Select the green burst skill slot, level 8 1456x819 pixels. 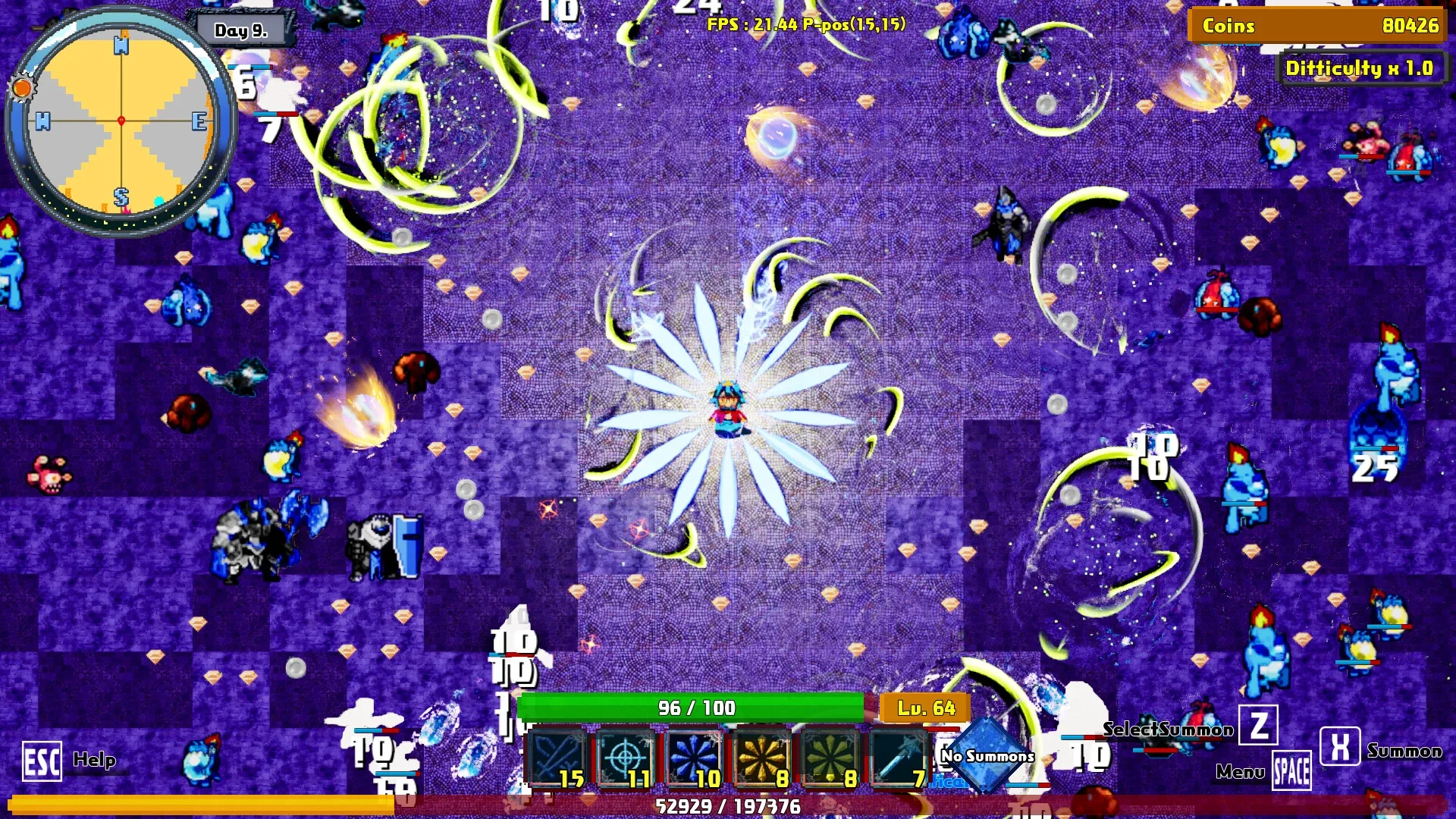coord(830,758)
